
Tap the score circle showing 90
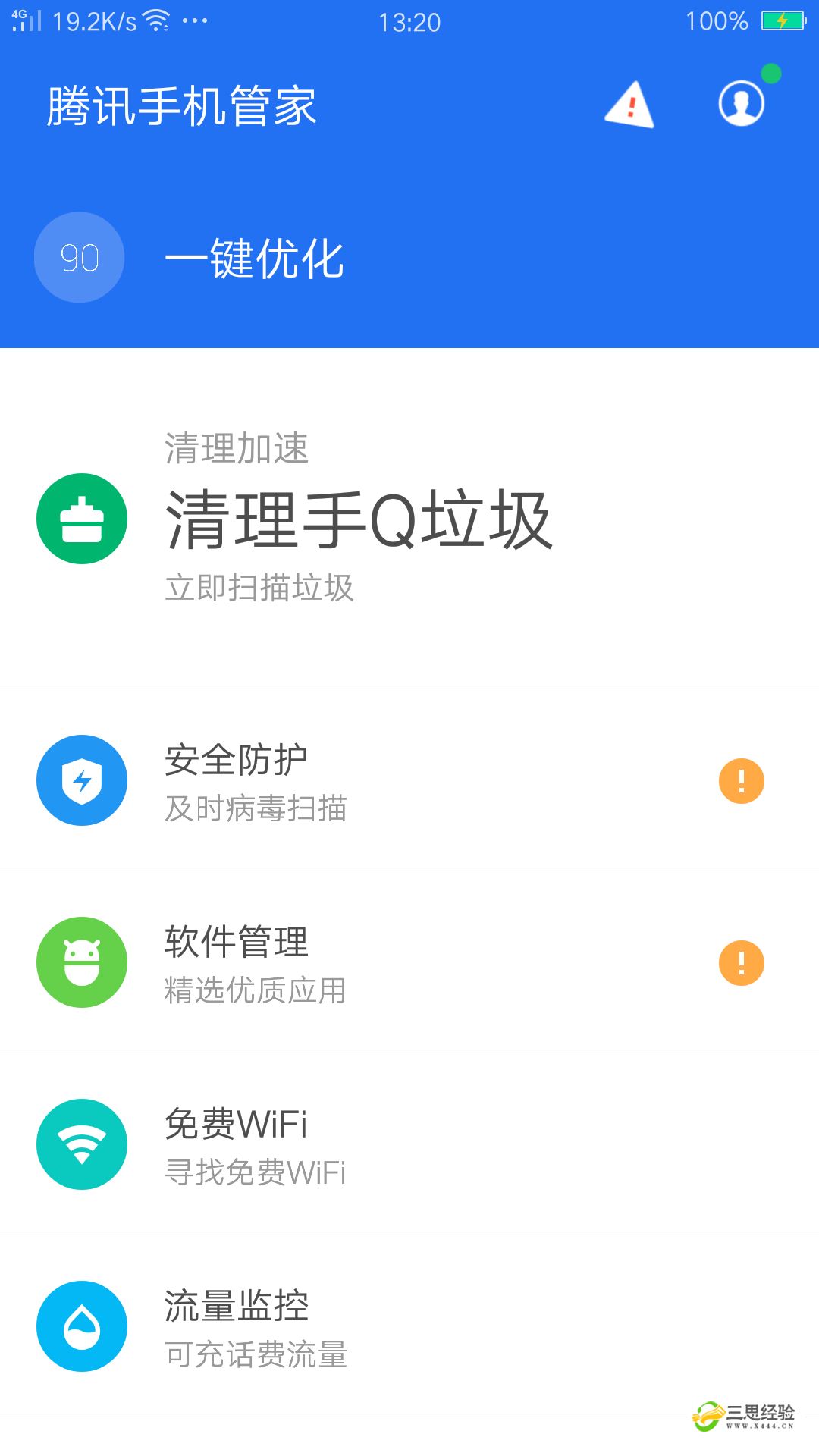pyautogui.click(x=79, y=257)
